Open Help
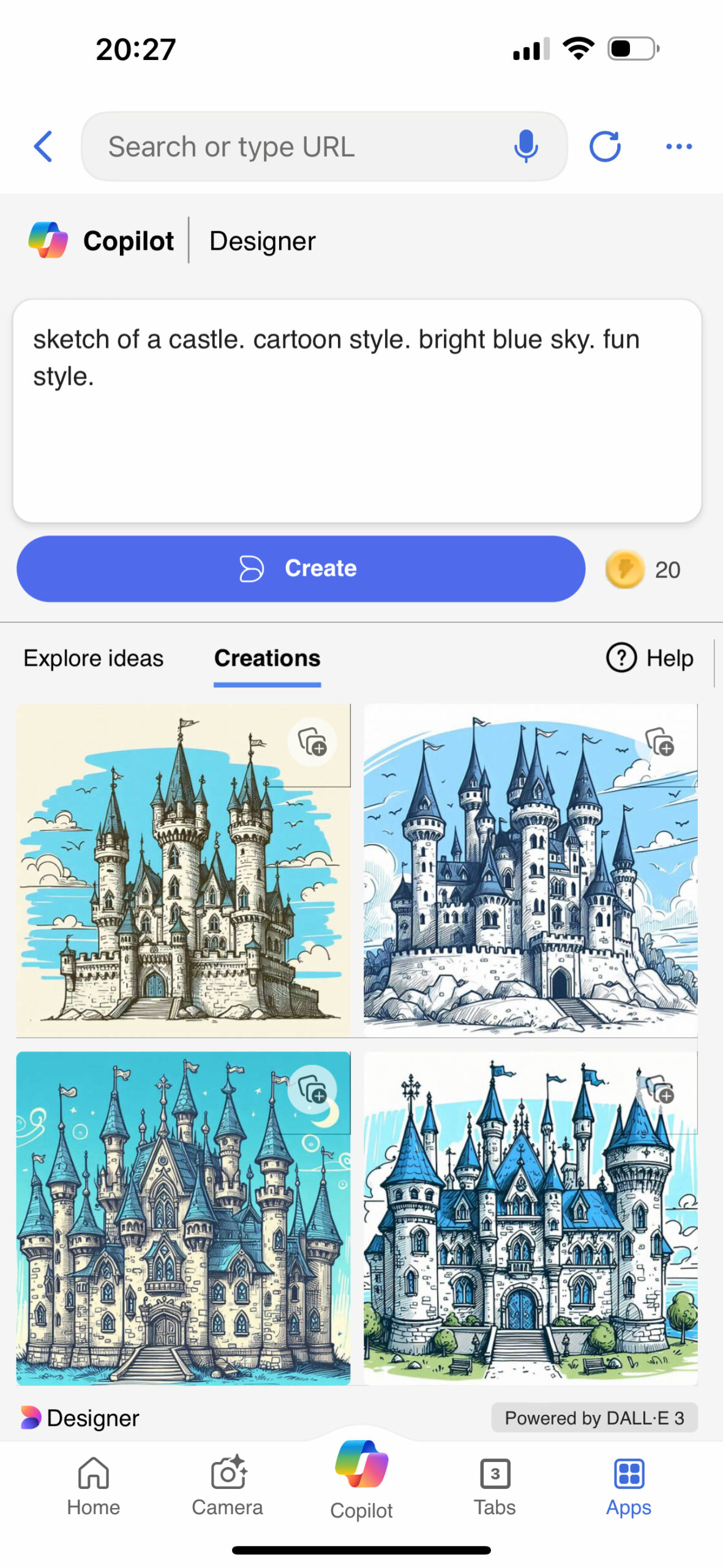723x1568 pixels. pyautogui.click(x=650, y=658)
